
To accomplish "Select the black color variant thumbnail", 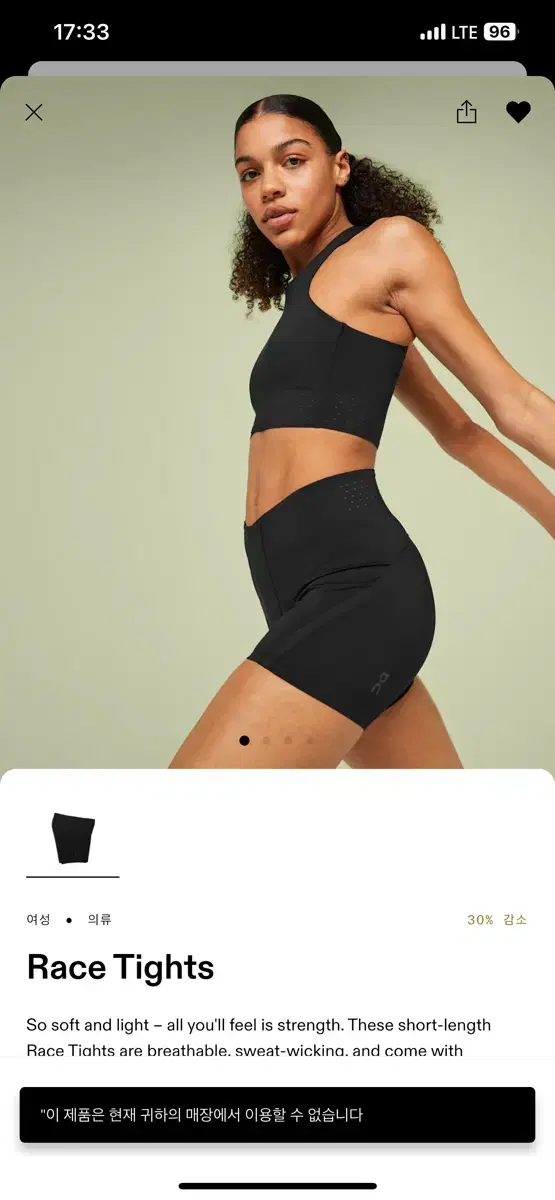I will [x=73, y=838].
